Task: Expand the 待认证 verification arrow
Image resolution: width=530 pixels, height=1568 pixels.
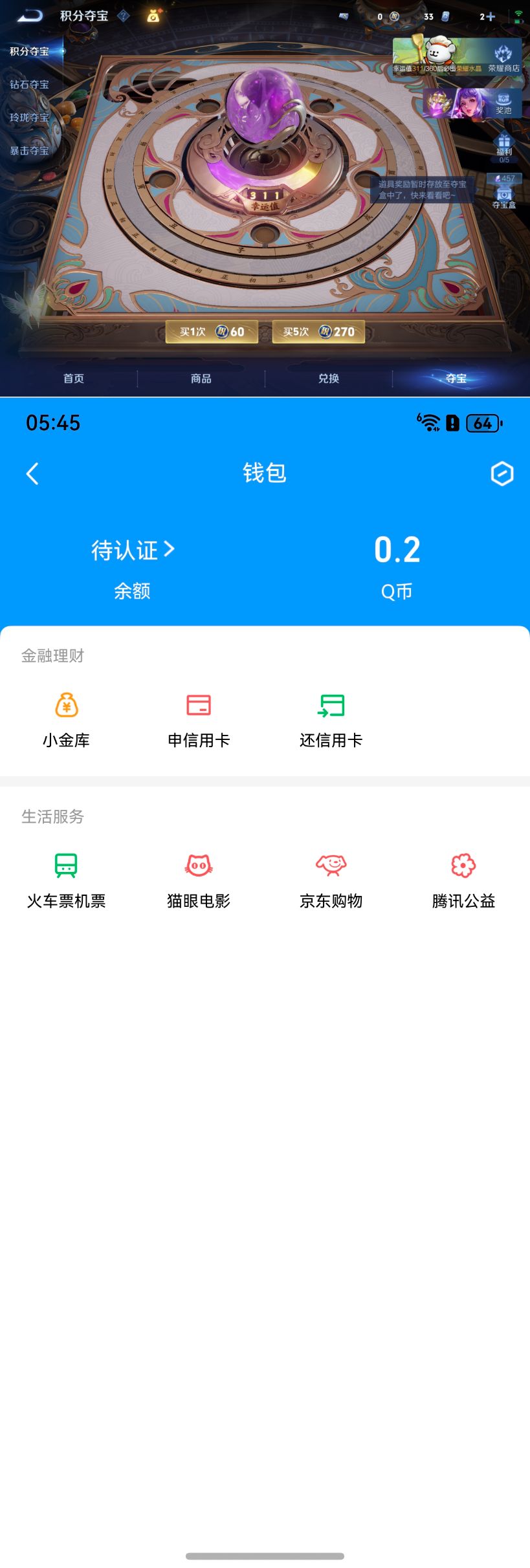Action: click(170, 549)
